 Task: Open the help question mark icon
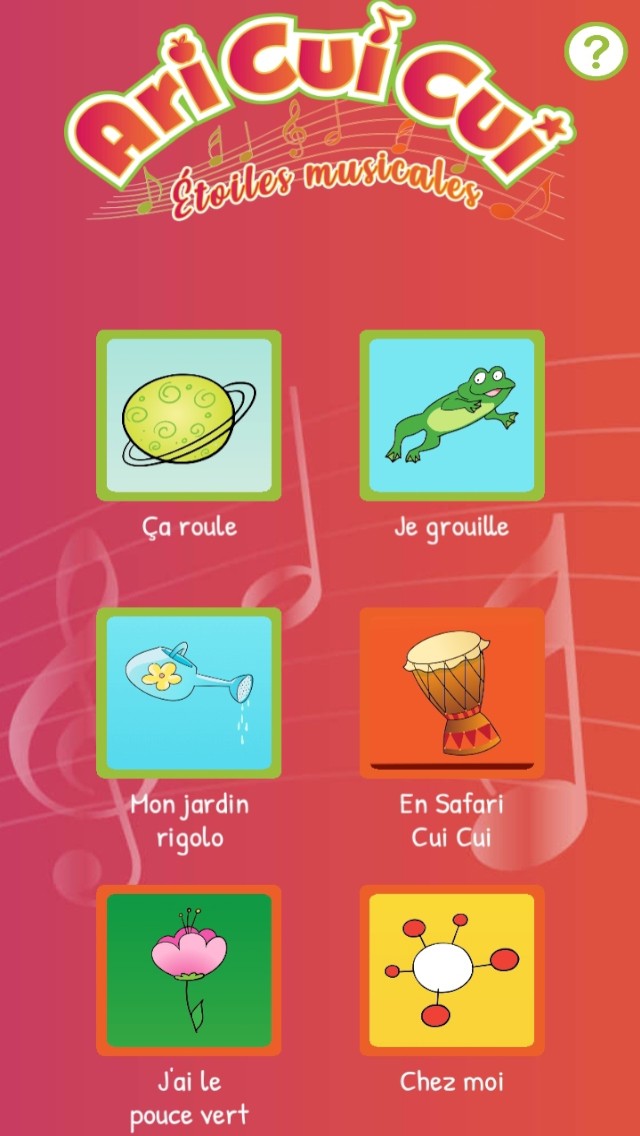tap(596, 51)
